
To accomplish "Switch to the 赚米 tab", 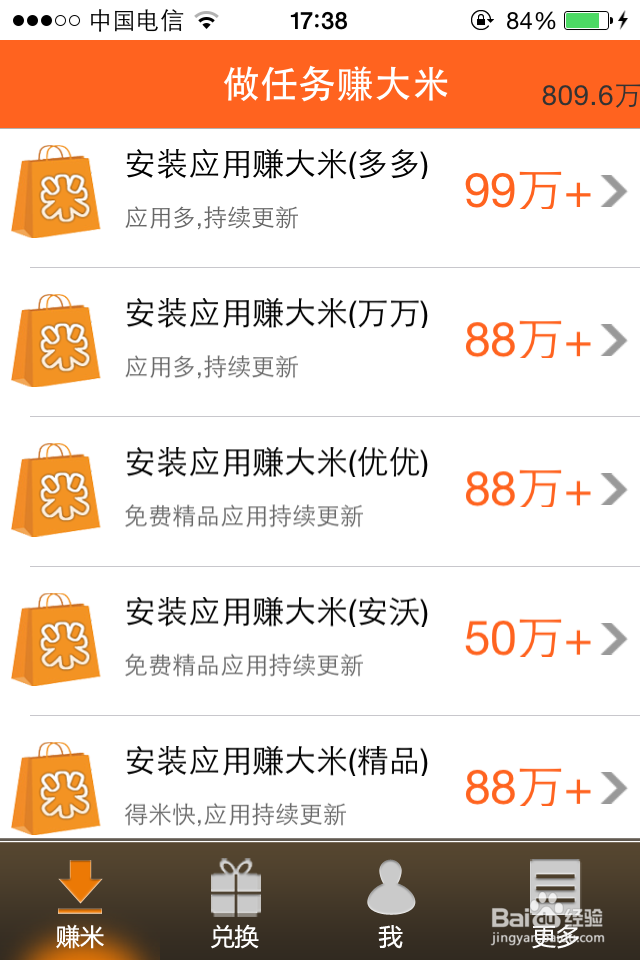I will (x=80, y=902).
